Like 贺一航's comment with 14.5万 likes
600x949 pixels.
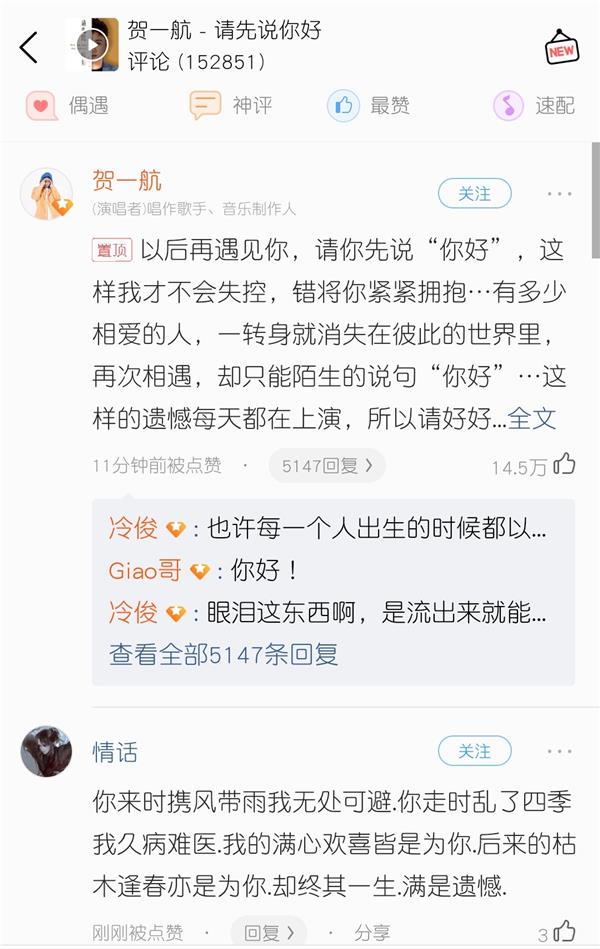[x=564, y=464]
